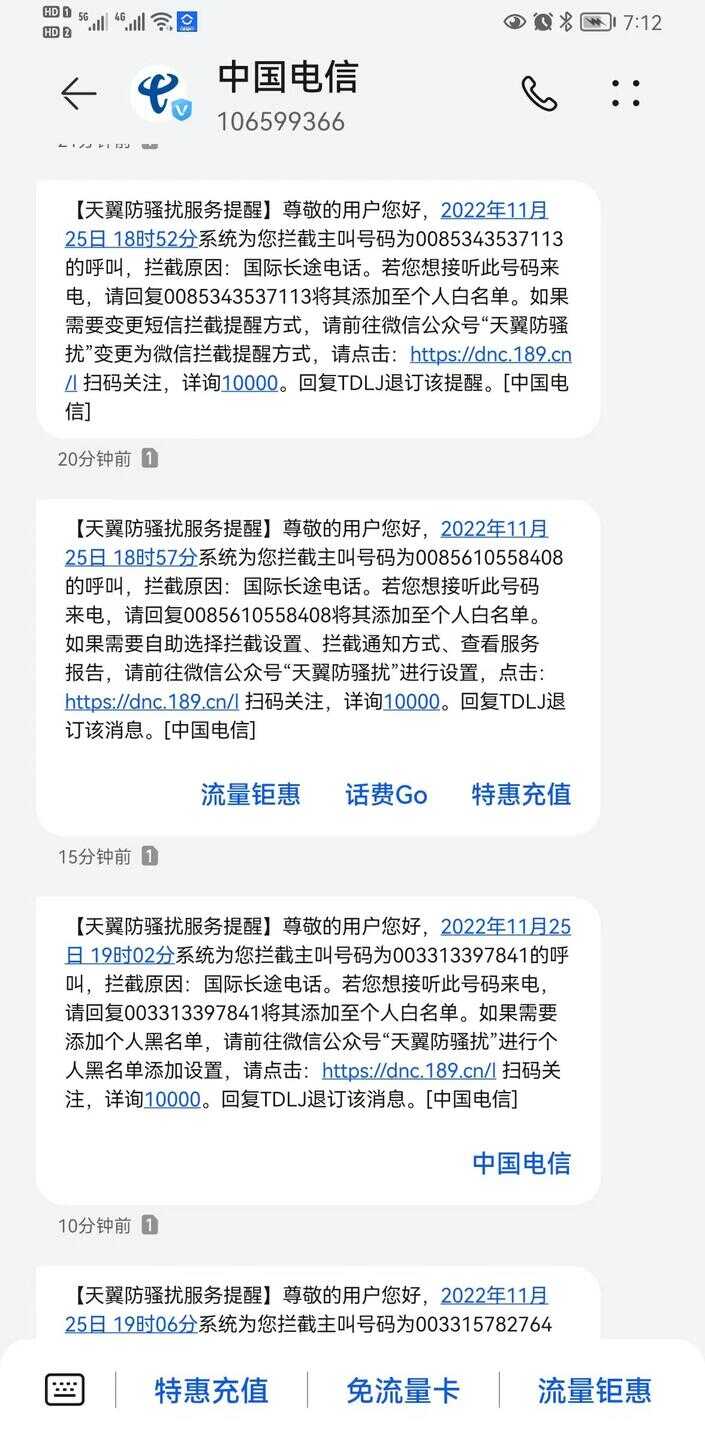The width and height of the screenshot is (705, 1440).
Task: Select 特惠充值 in the bottom menu bar
Action: 211,1390
